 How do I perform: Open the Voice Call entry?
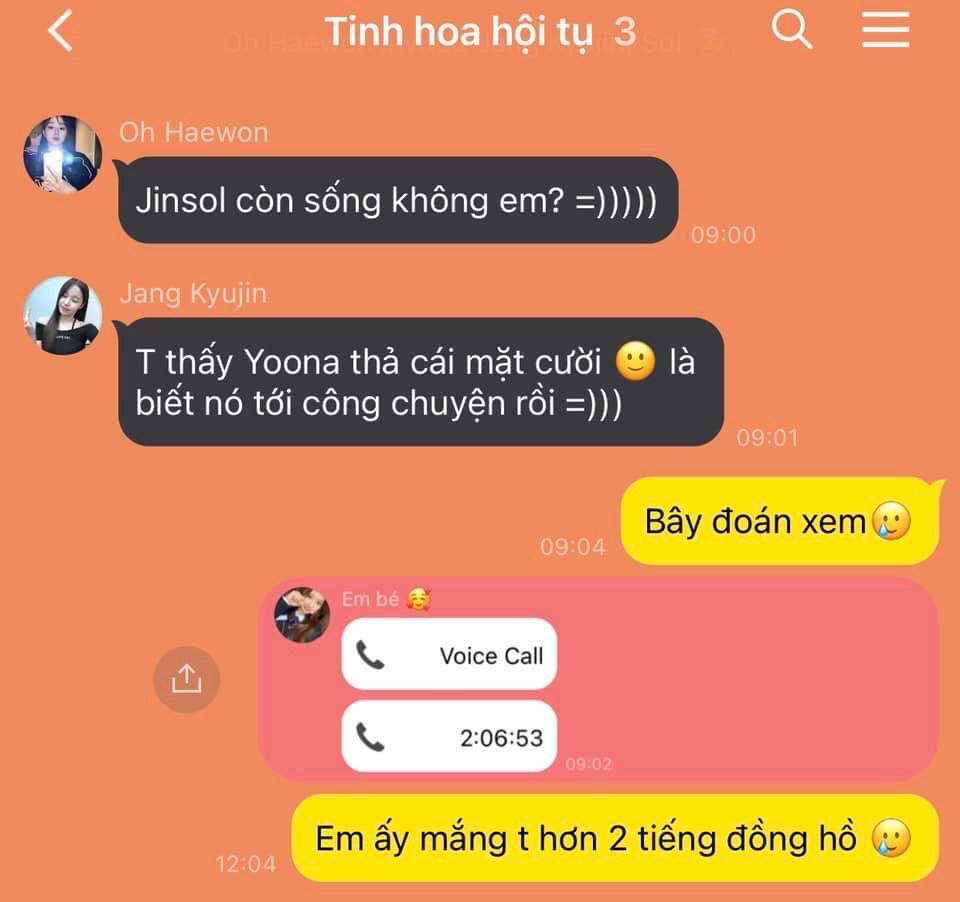[449, 656]
